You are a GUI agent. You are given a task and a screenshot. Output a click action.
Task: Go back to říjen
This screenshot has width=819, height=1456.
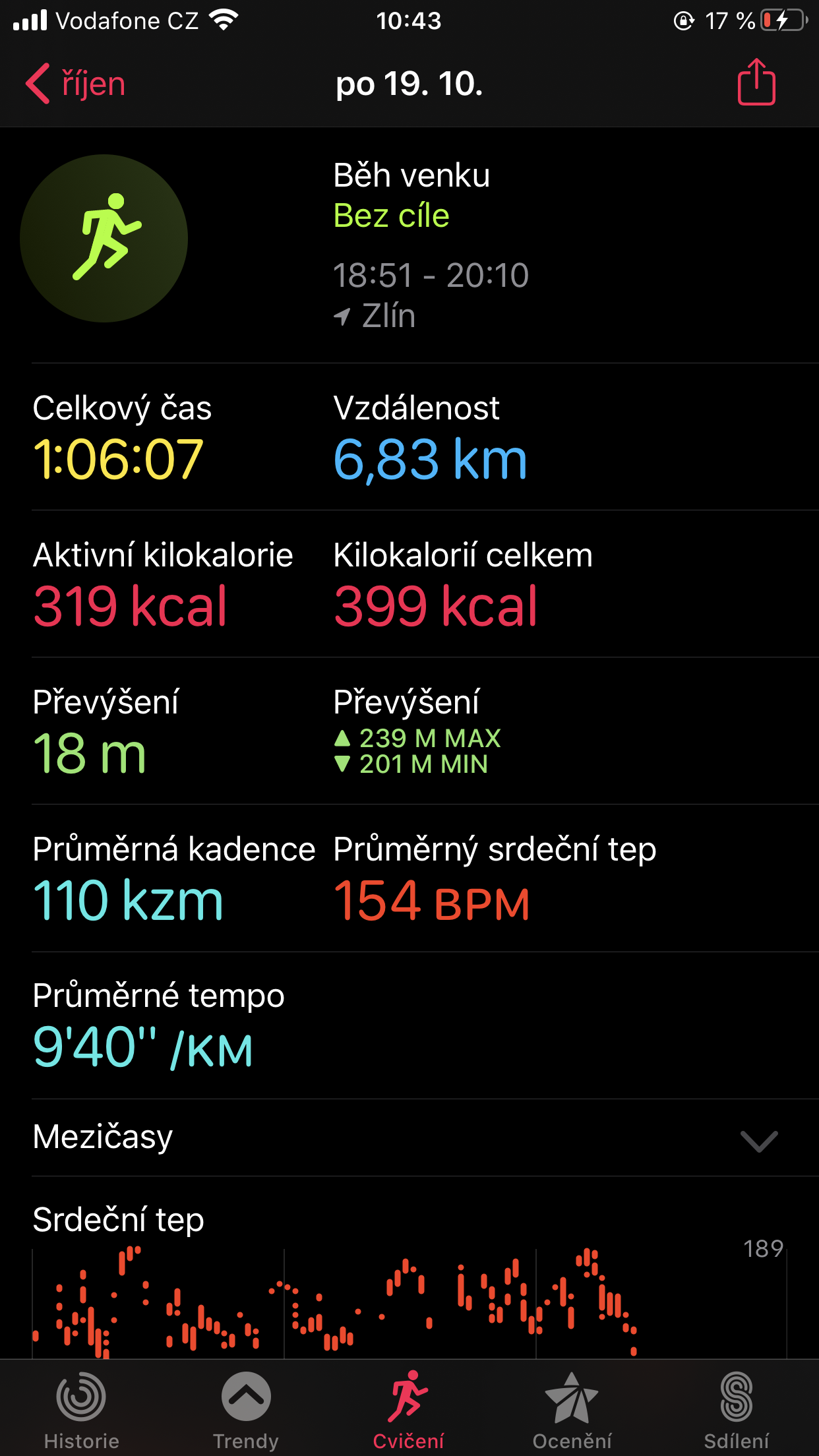[x=75, y=84]
